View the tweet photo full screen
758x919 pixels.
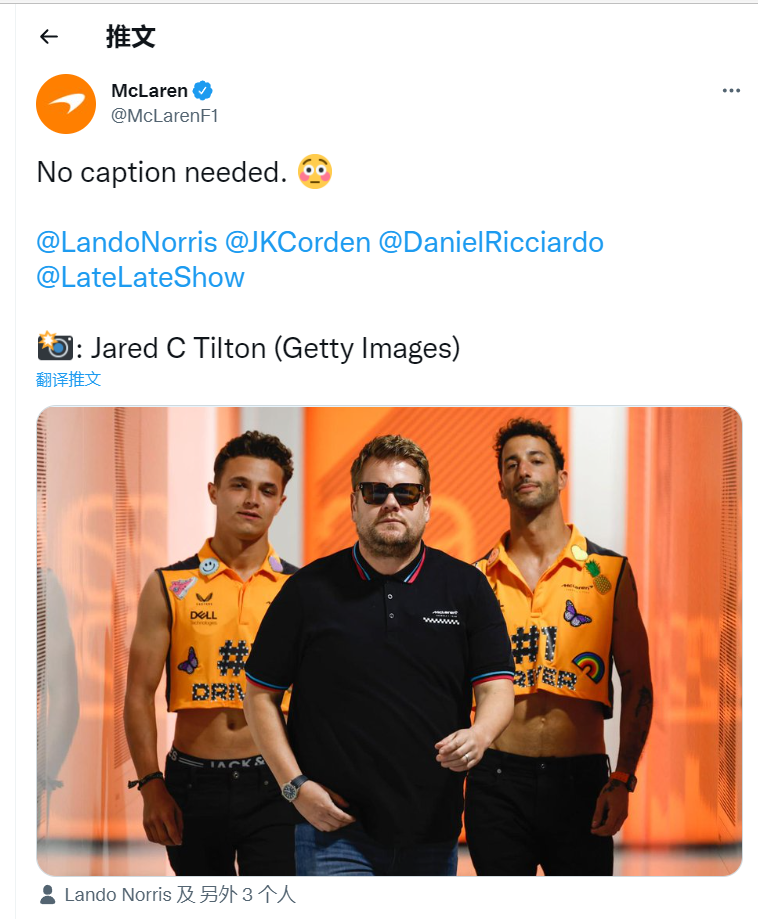pos(389,640)
